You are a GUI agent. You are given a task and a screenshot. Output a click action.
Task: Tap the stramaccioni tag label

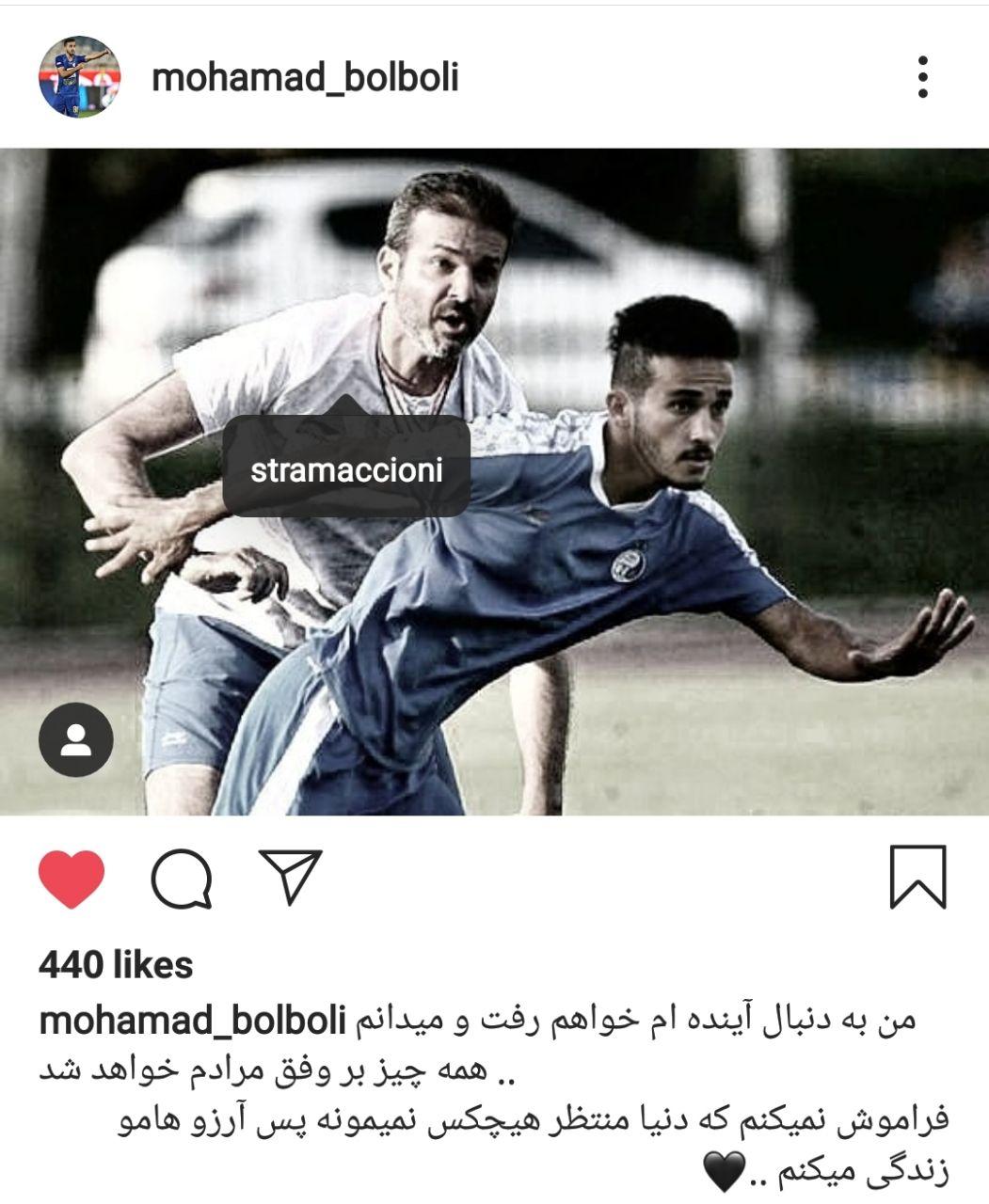(x=346, y=469)
